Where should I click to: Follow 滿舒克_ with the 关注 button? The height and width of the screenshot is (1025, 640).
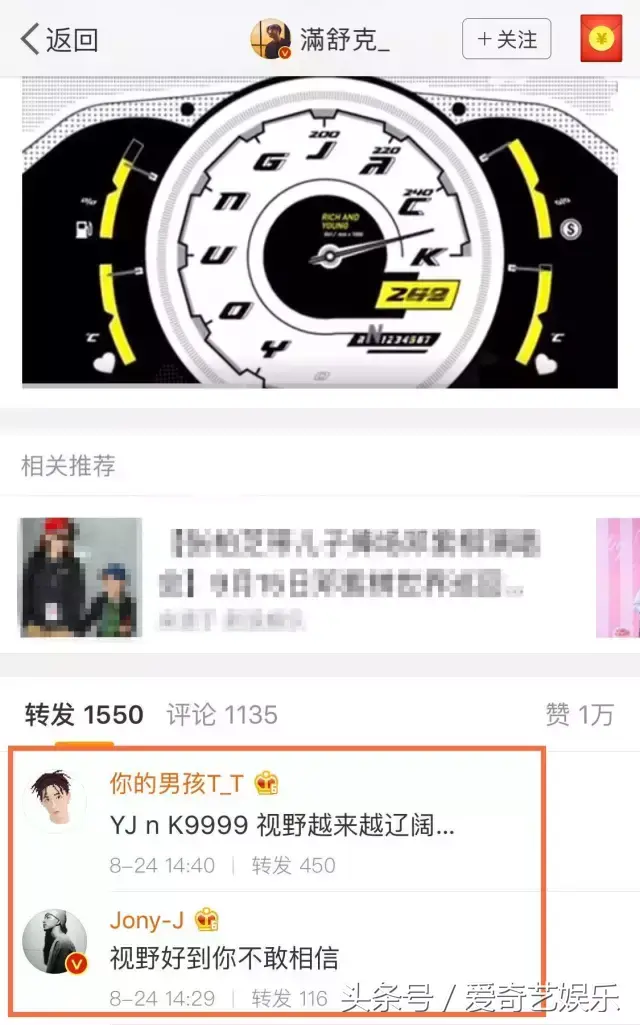507,40
